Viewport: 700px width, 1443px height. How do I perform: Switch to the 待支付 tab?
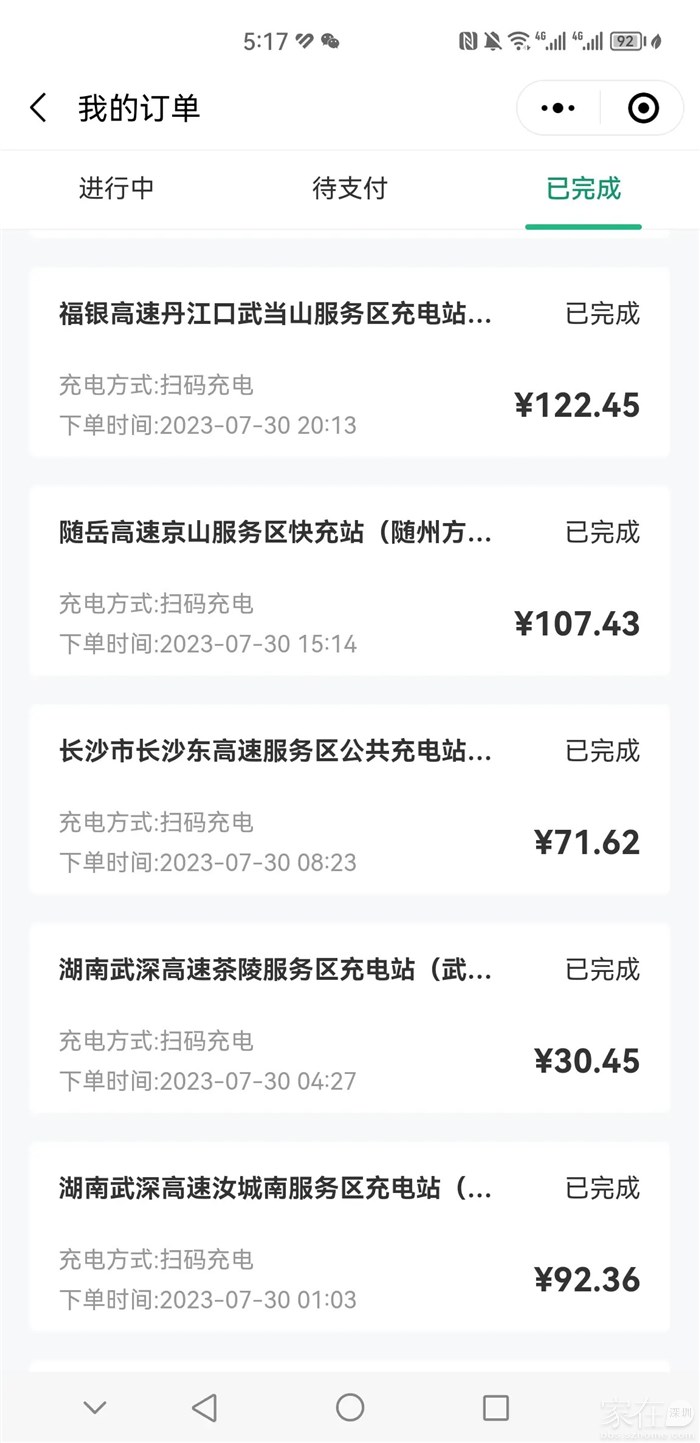(x=349, y=188)
